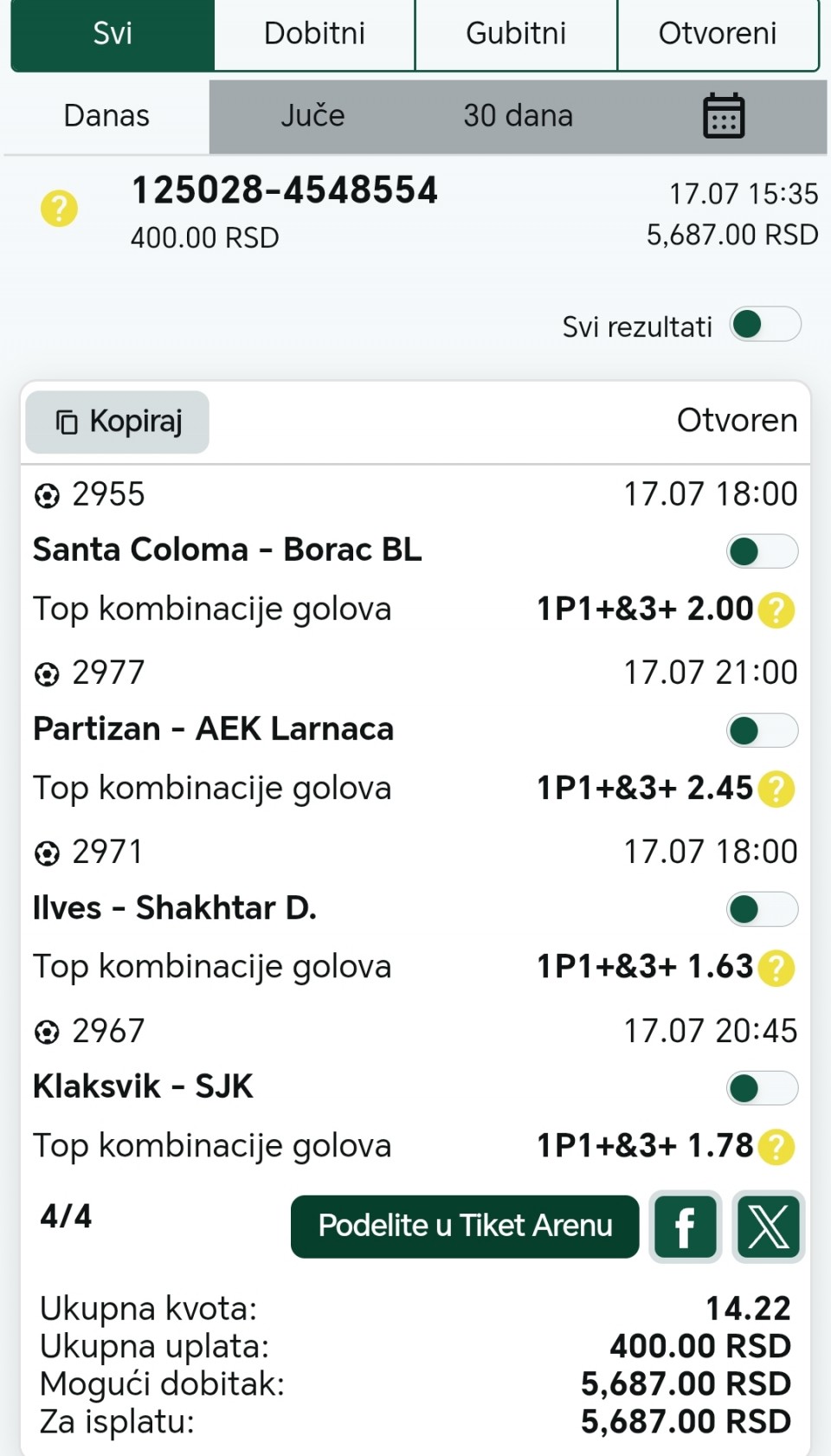This screenshot has width=831, height=1456.
Task: Select the Svi tab
Action: click(x=113, y=34)
